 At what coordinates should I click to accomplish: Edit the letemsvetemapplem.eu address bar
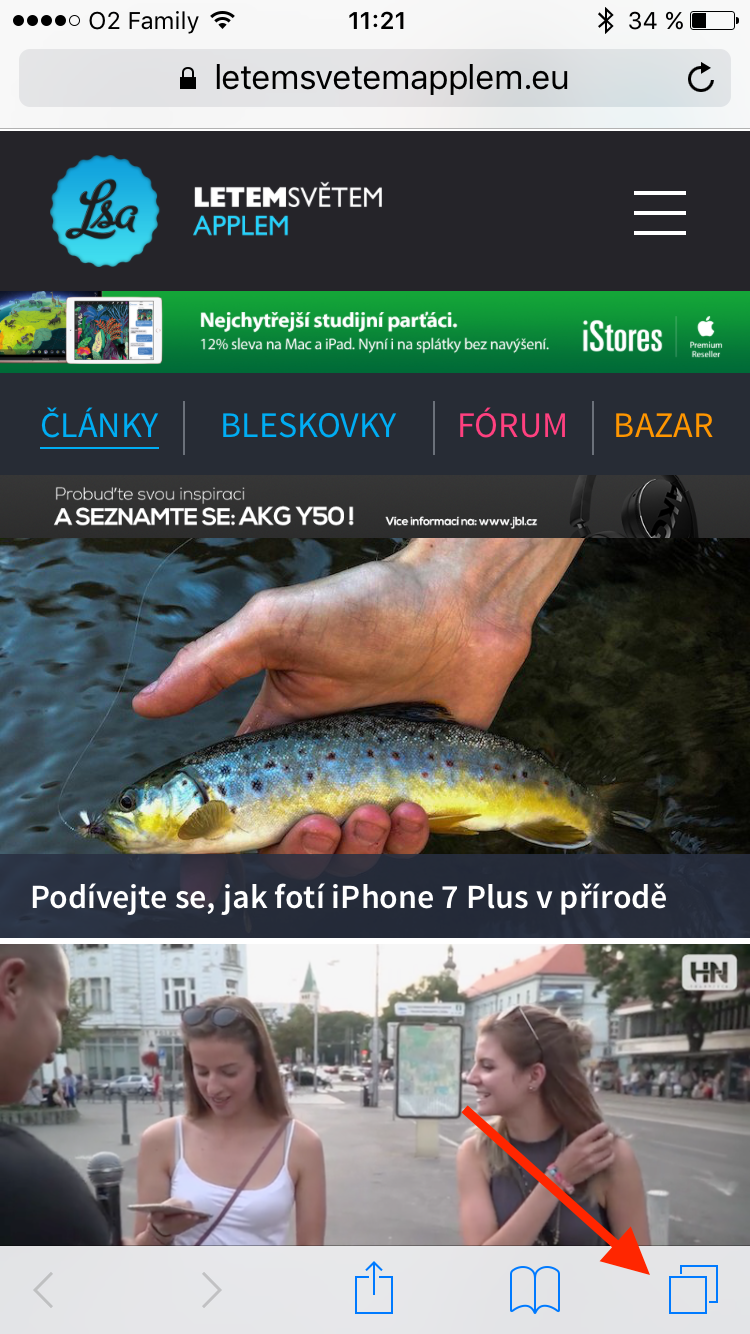pos(375,78)
